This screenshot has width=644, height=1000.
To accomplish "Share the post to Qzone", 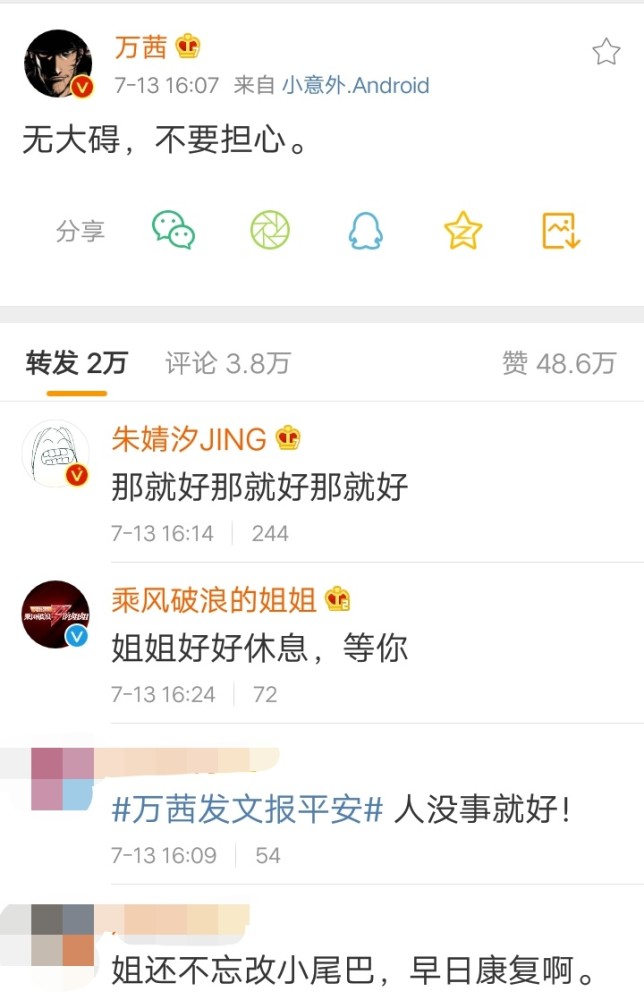I will [463, 231].
